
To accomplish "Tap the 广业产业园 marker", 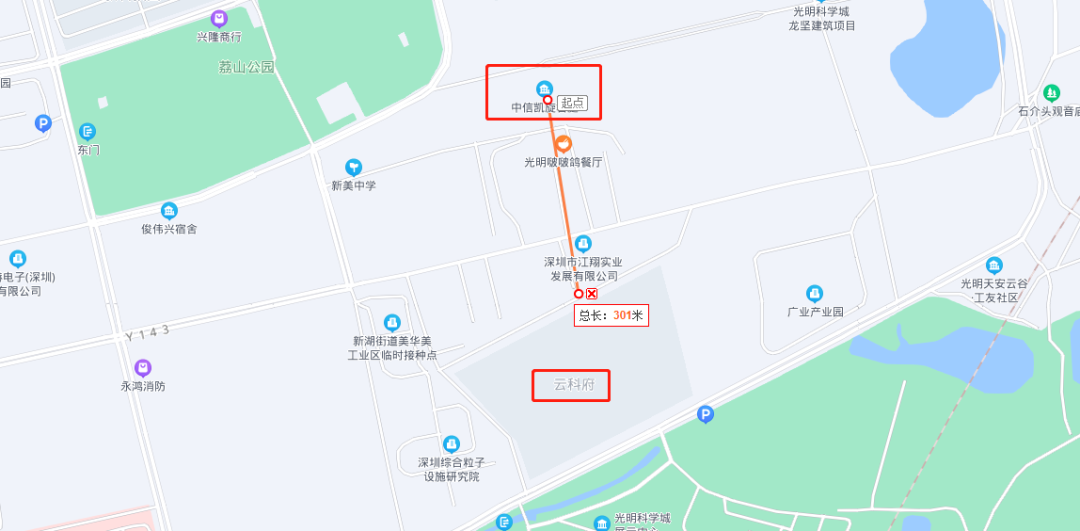I will click(815, 293).
